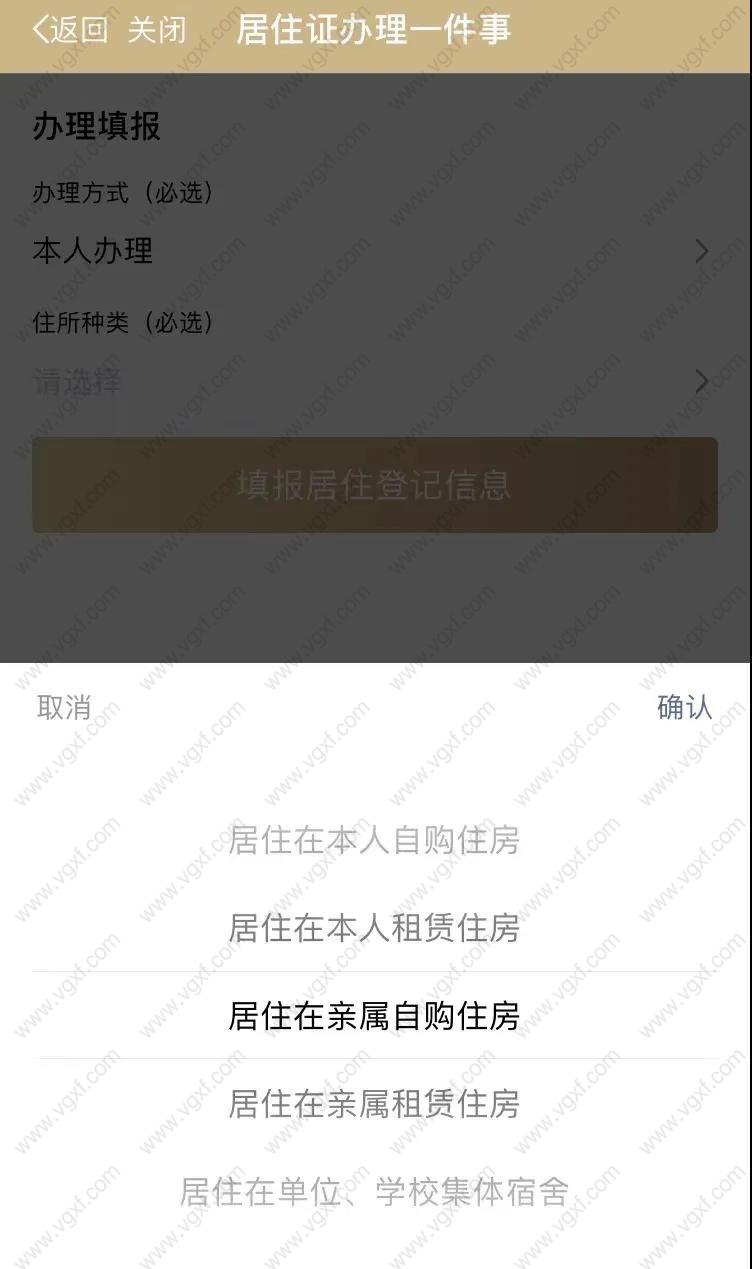Pick 居住在亲属自购住房 option
The image size is (752, 1269).
tap(374, 1016)
